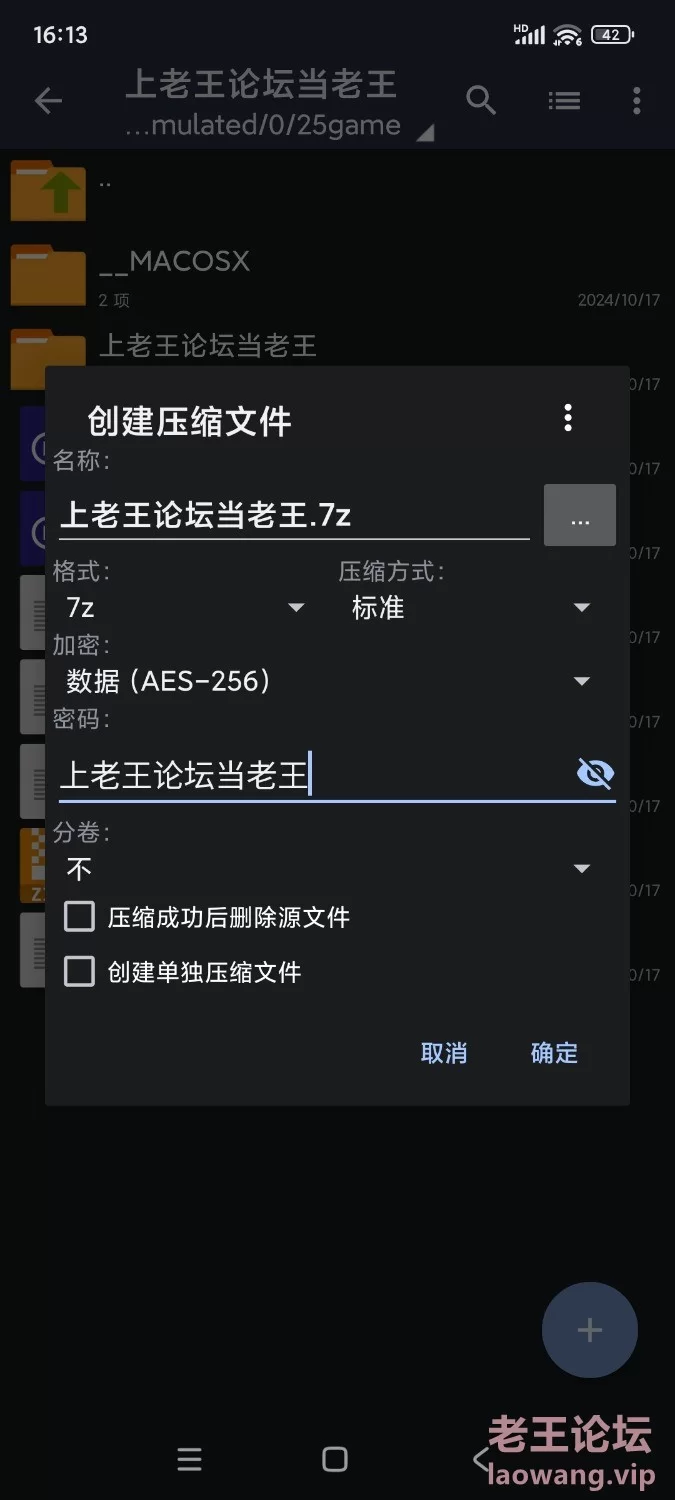The width and height of the screenshot is (675, 1500).
Task: Confirm with the 确定 button
Action: coord(554,1053)
